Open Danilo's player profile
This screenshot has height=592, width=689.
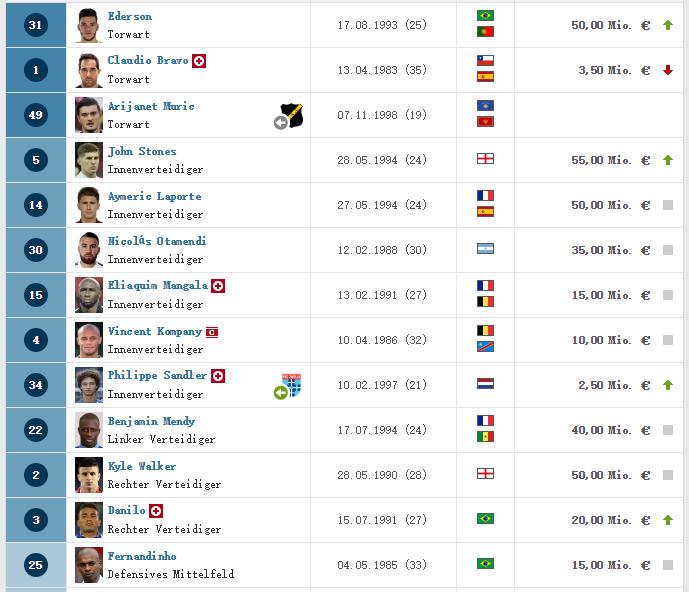pos(127,511)
